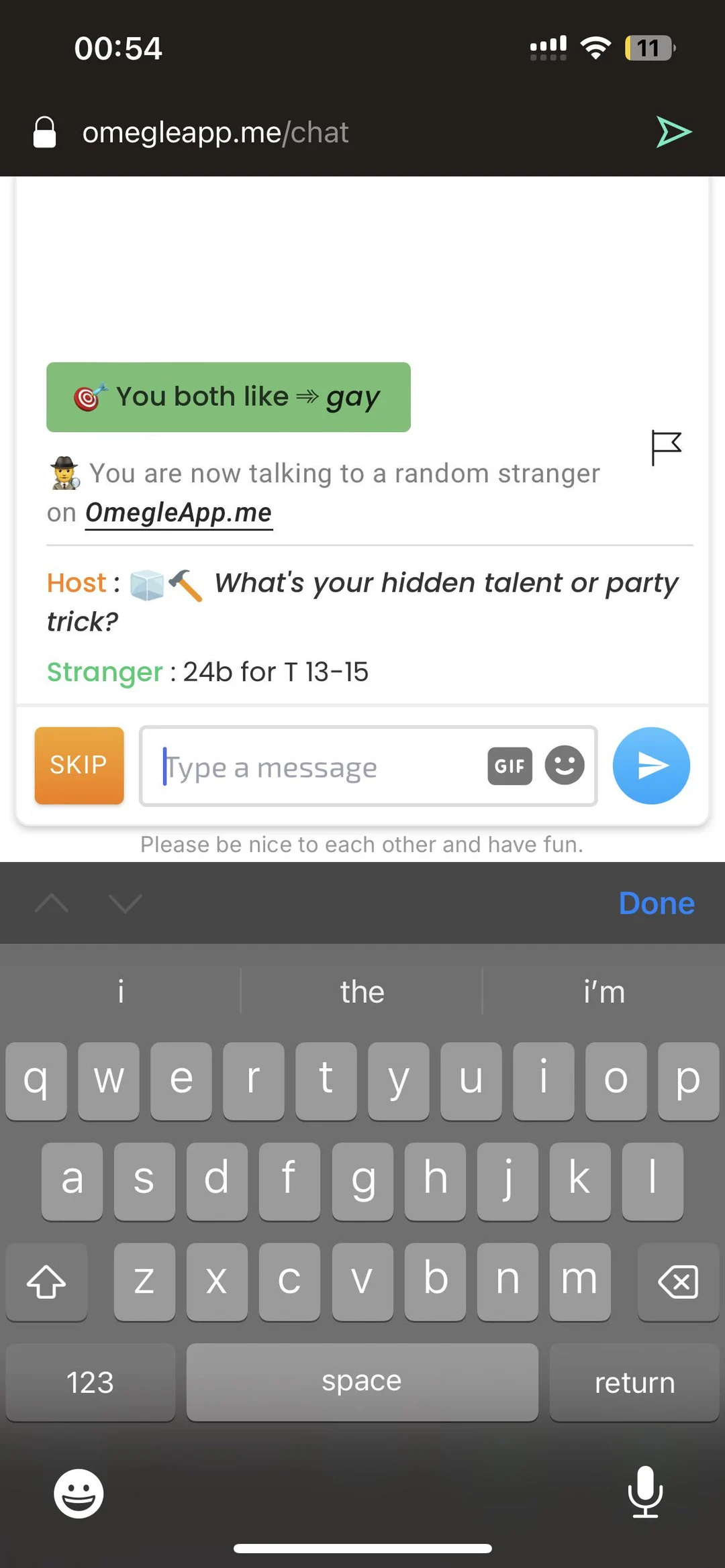Enable shift on the keyboard
The width and height of the screenshot is (725, 1568).
46,1282
